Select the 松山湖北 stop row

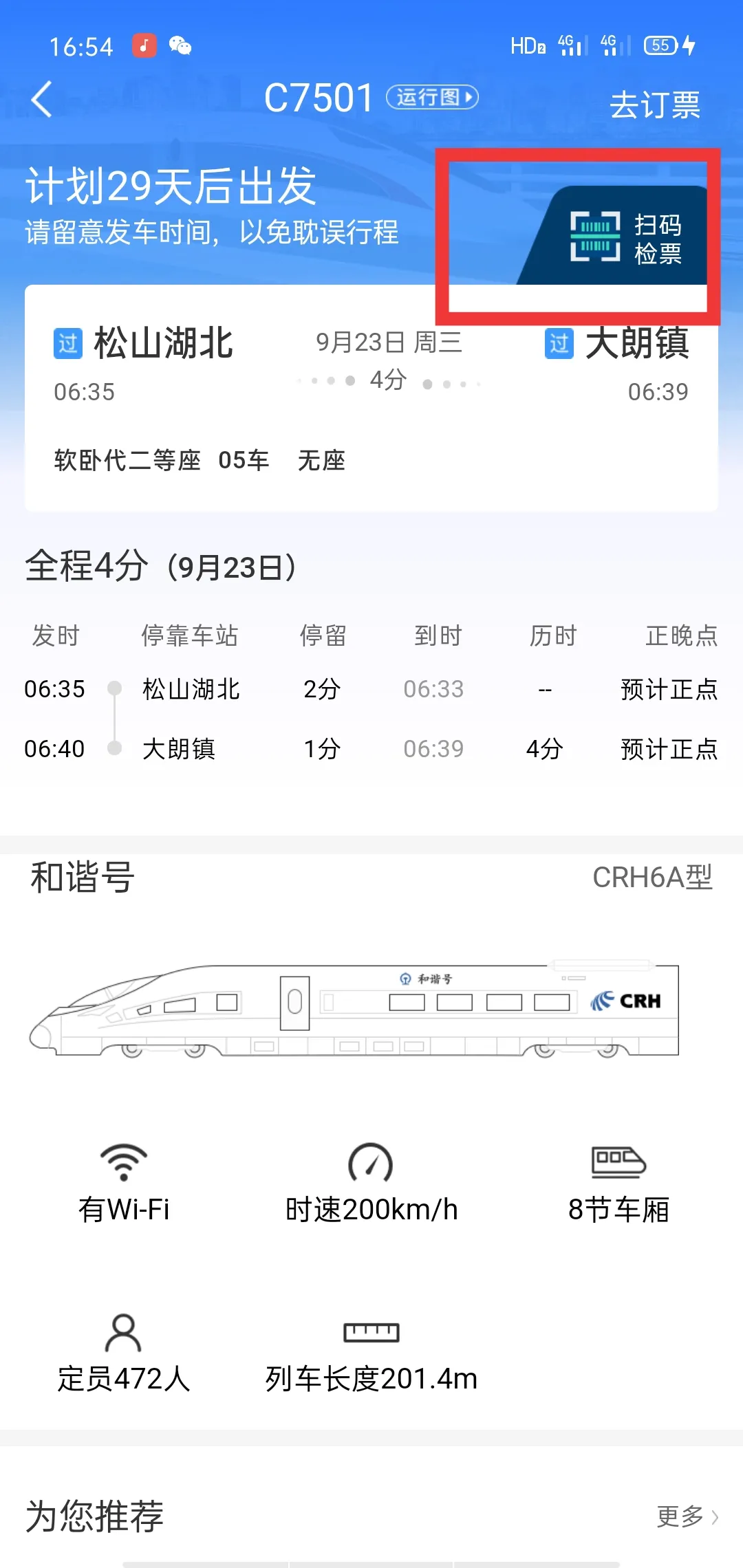pos(371,689)
